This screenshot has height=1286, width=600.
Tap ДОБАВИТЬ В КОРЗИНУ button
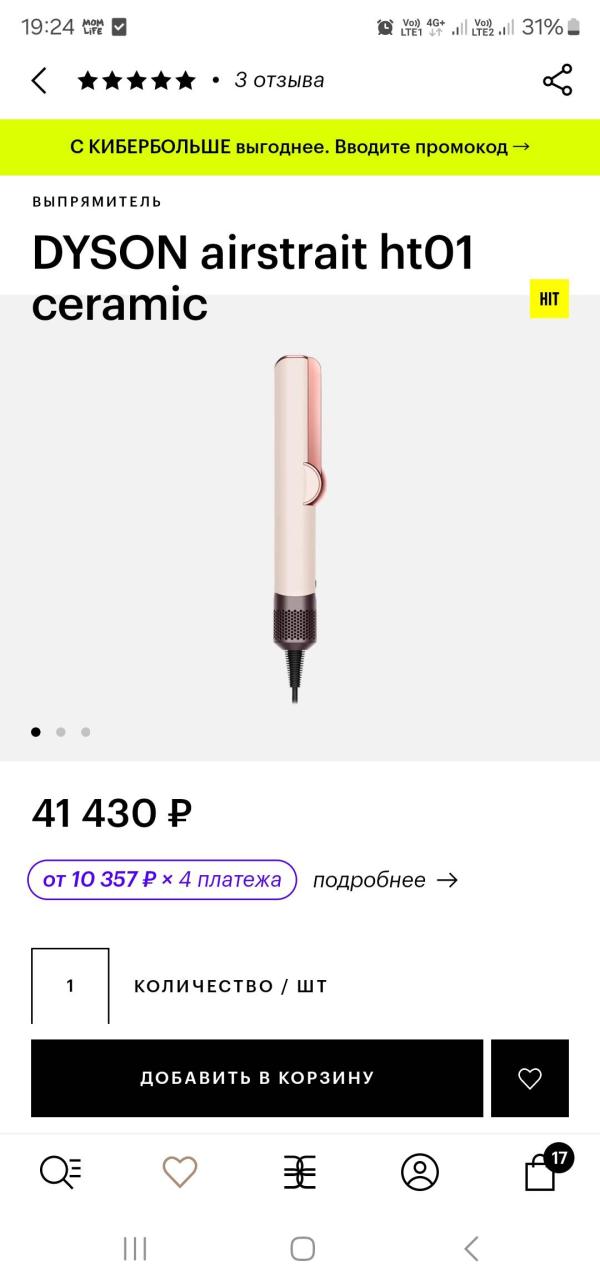point(257,1078)
